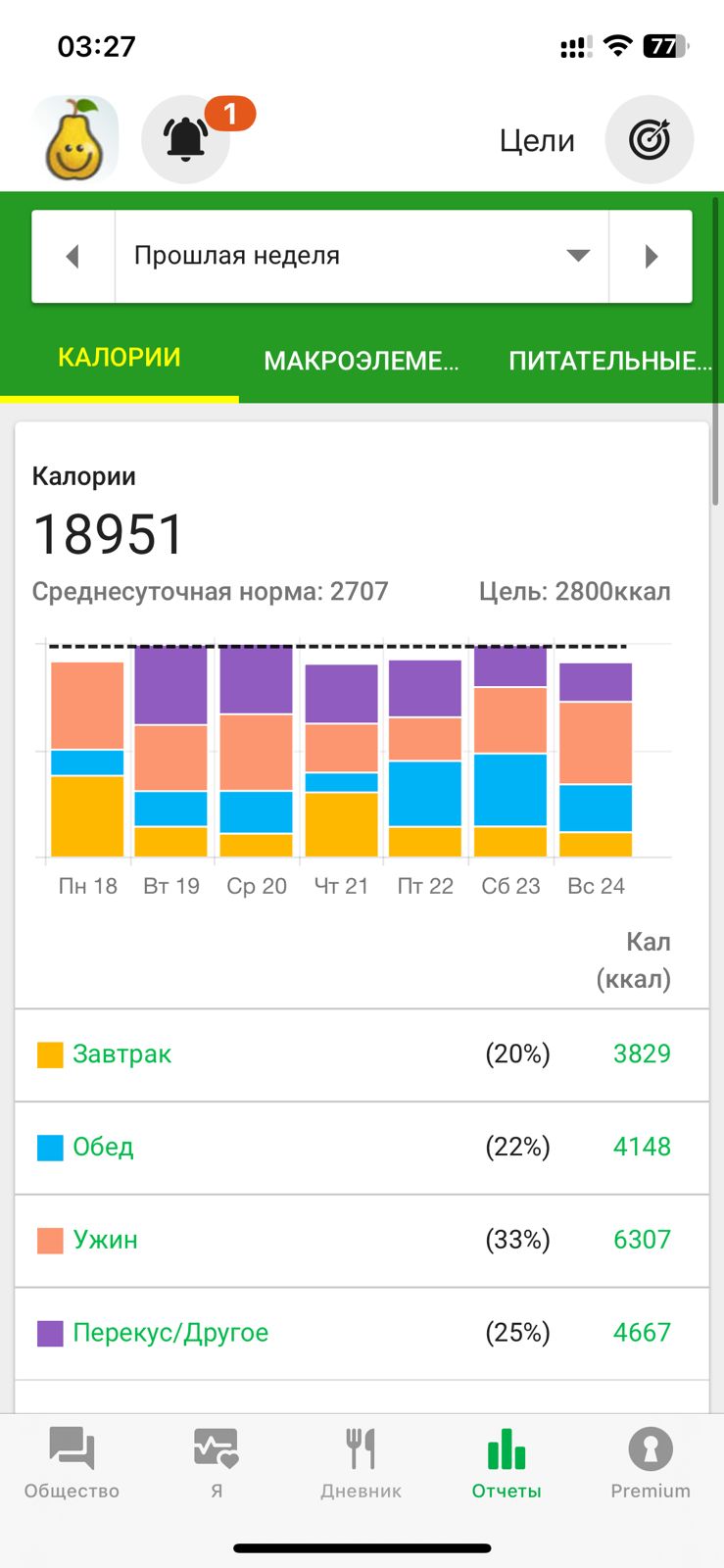This screenshot has width=724, height=1568.
Task: Toggle the Завтрак legend entry
Action: (120, 1054)
